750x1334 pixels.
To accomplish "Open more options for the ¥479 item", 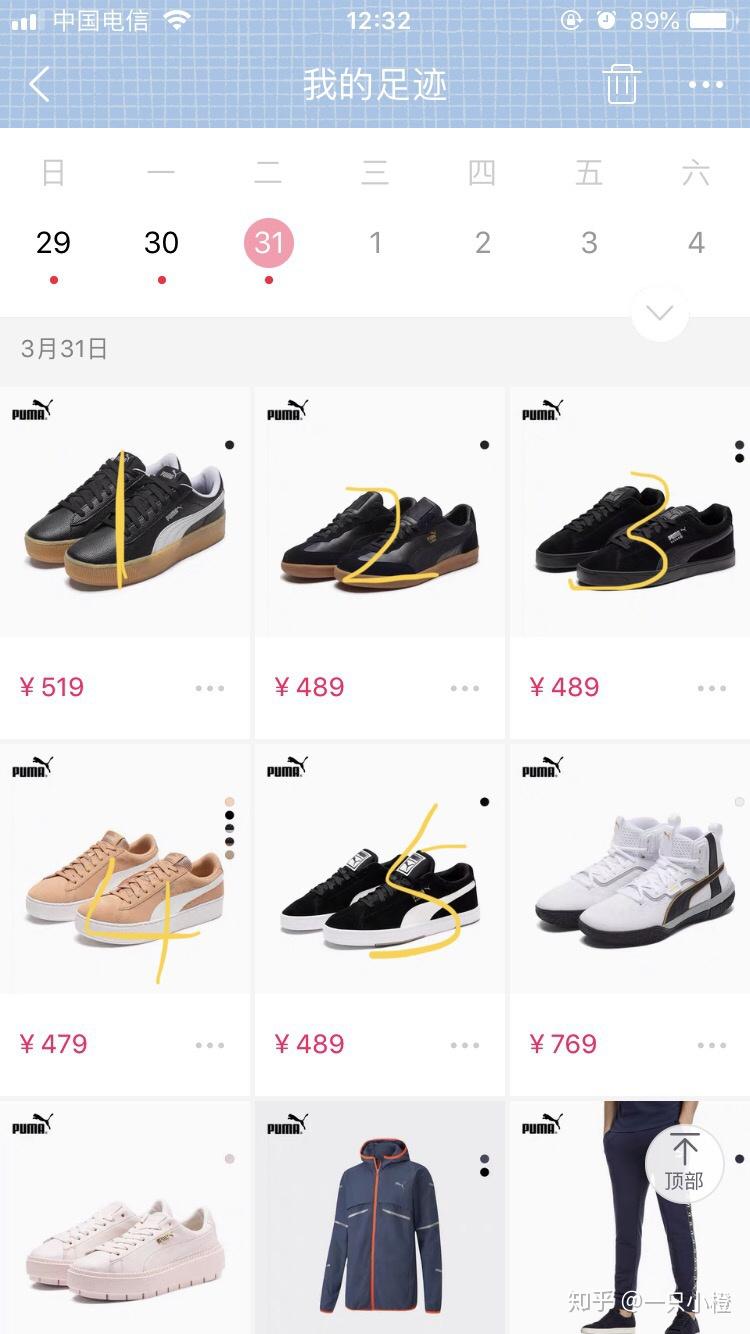I will coord(210,1045).
